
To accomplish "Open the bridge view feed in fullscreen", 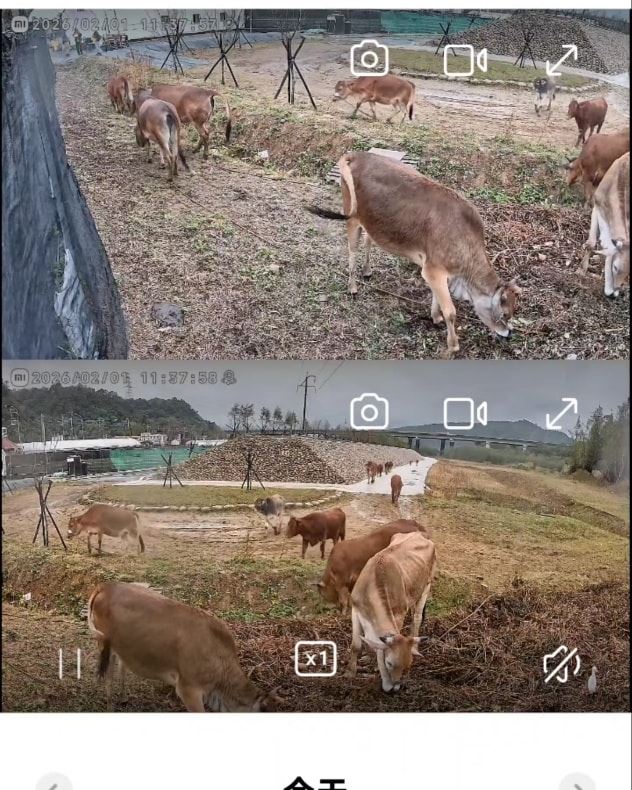I will (561, 413).
